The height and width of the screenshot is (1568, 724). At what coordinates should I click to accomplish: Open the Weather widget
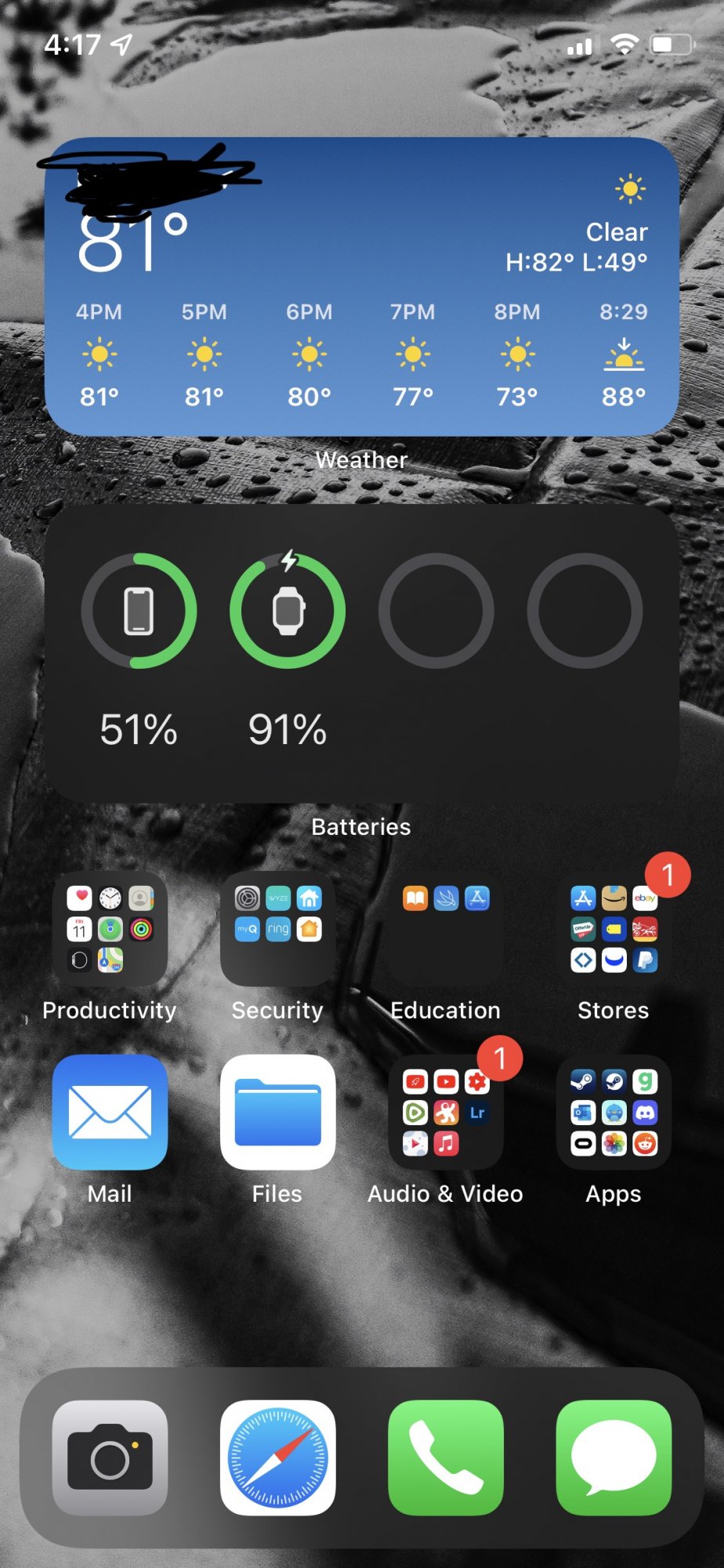click(x=361, y=287)
